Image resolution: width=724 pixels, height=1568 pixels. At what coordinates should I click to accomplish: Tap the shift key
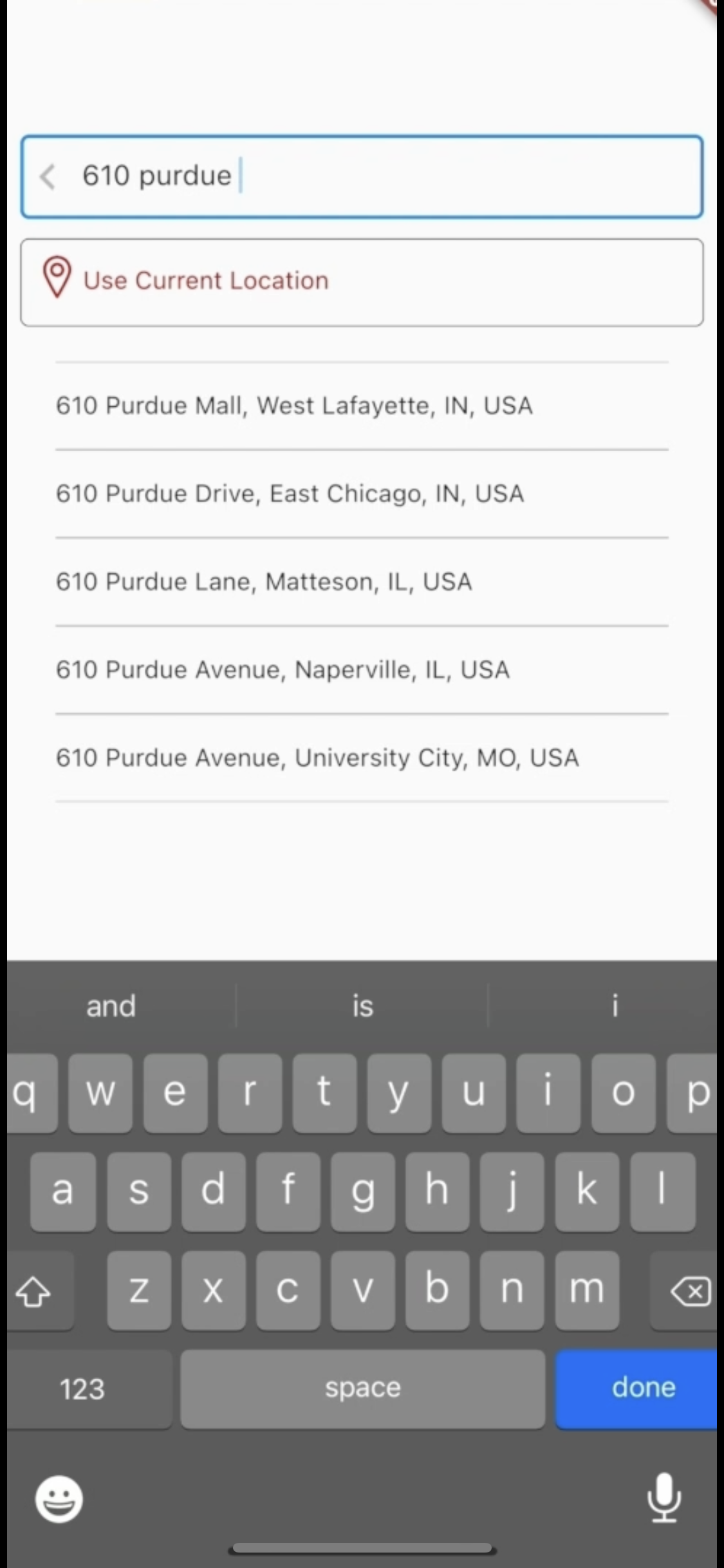tap(33, 1291)
